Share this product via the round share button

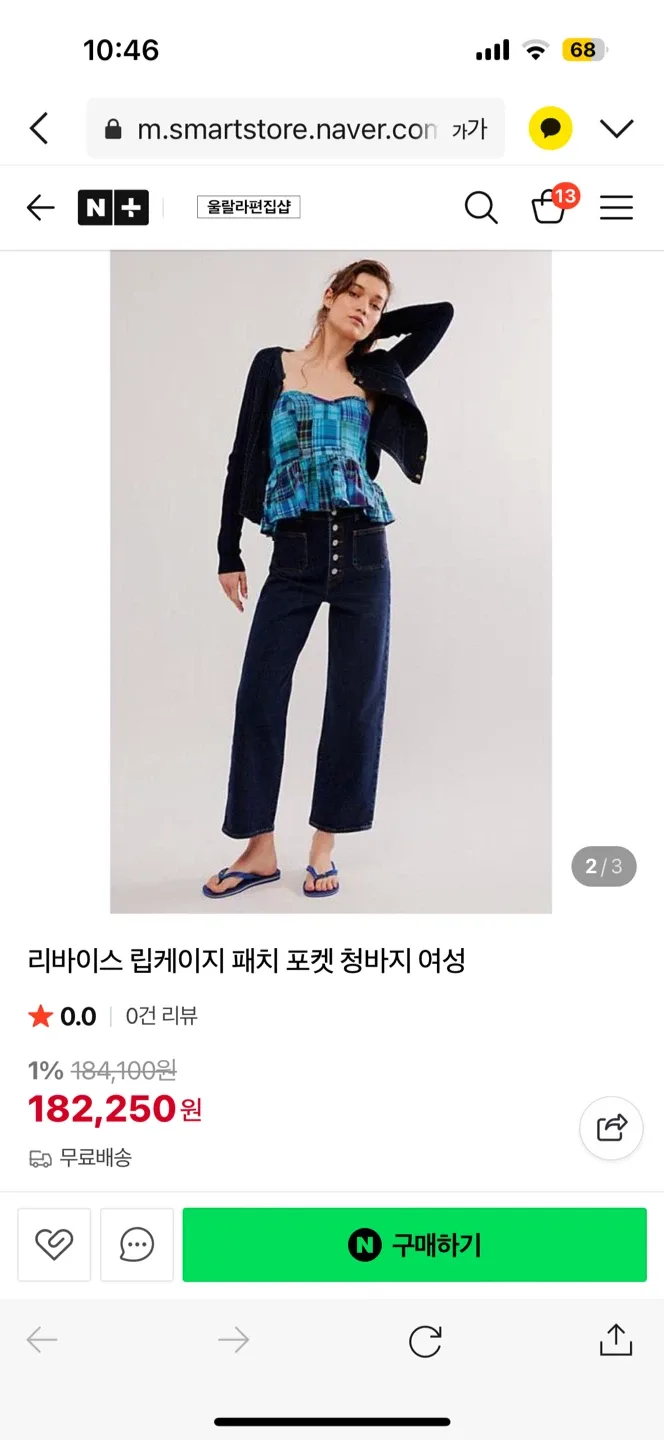611,1128
